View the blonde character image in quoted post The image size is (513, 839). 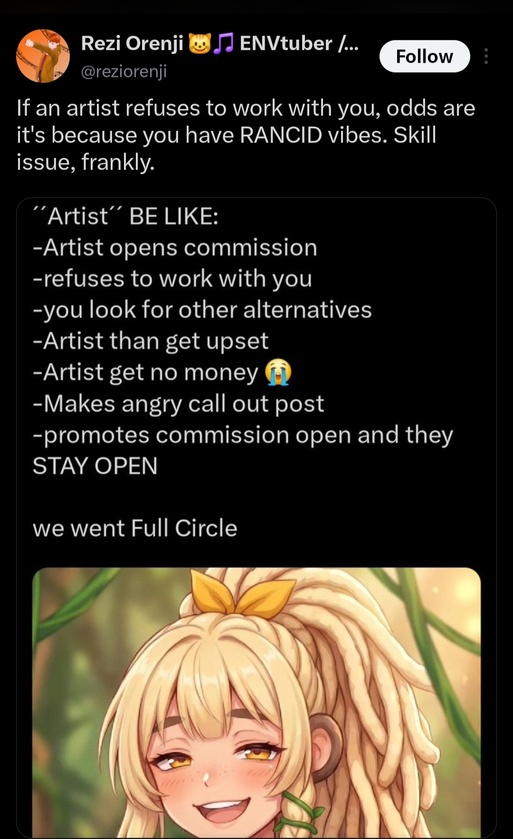coord(256,703)
